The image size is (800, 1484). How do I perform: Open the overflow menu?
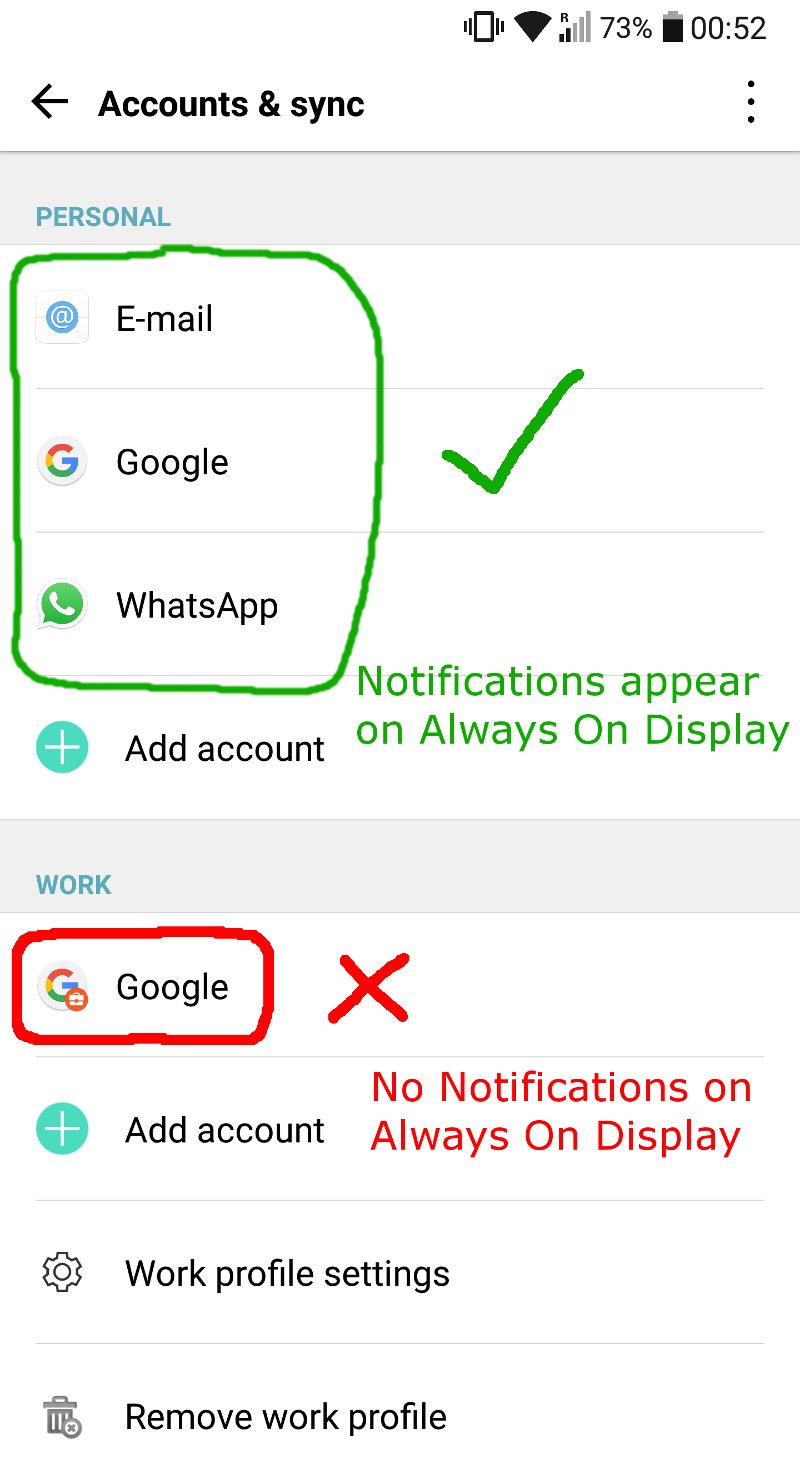750,103
